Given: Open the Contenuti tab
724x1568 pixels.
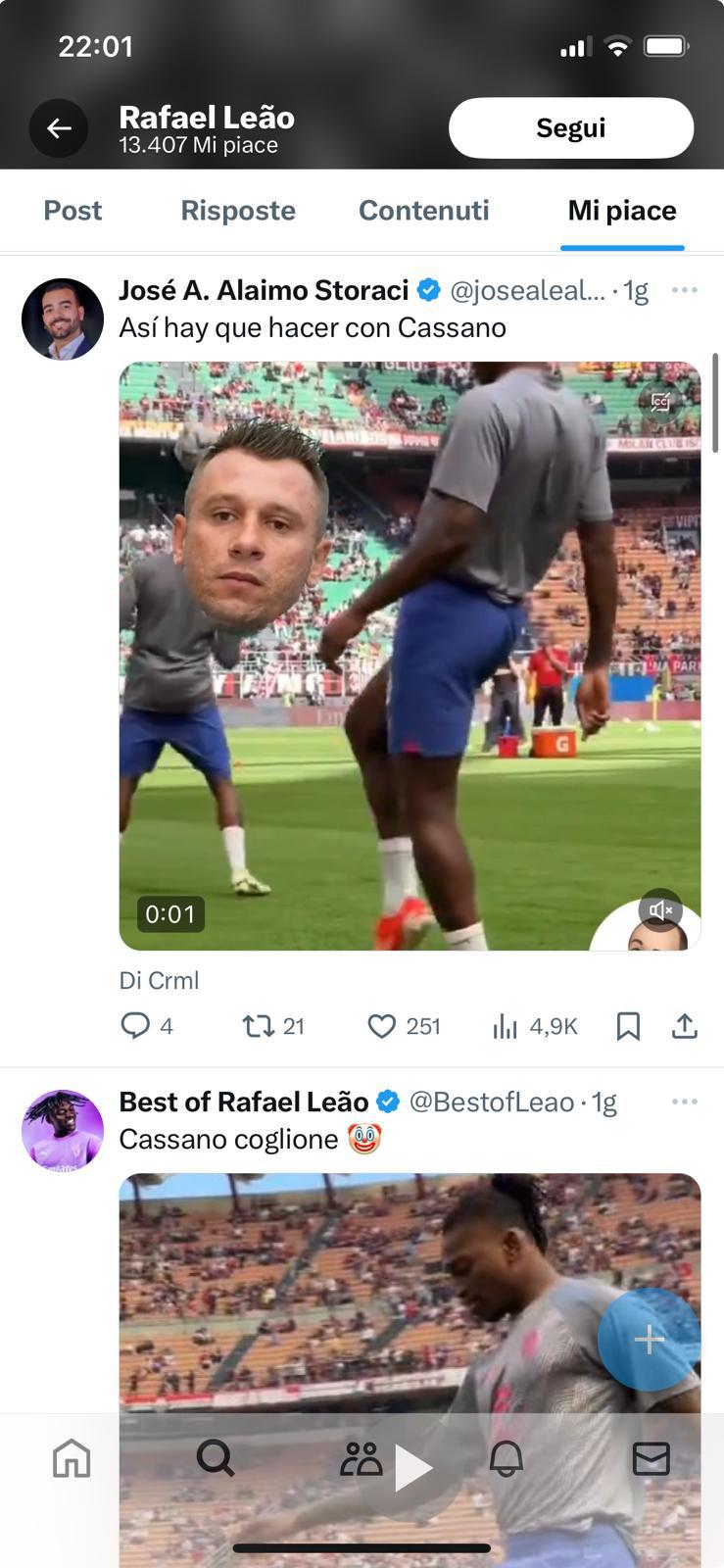Looking at the screenshot, I should point(423,211).
